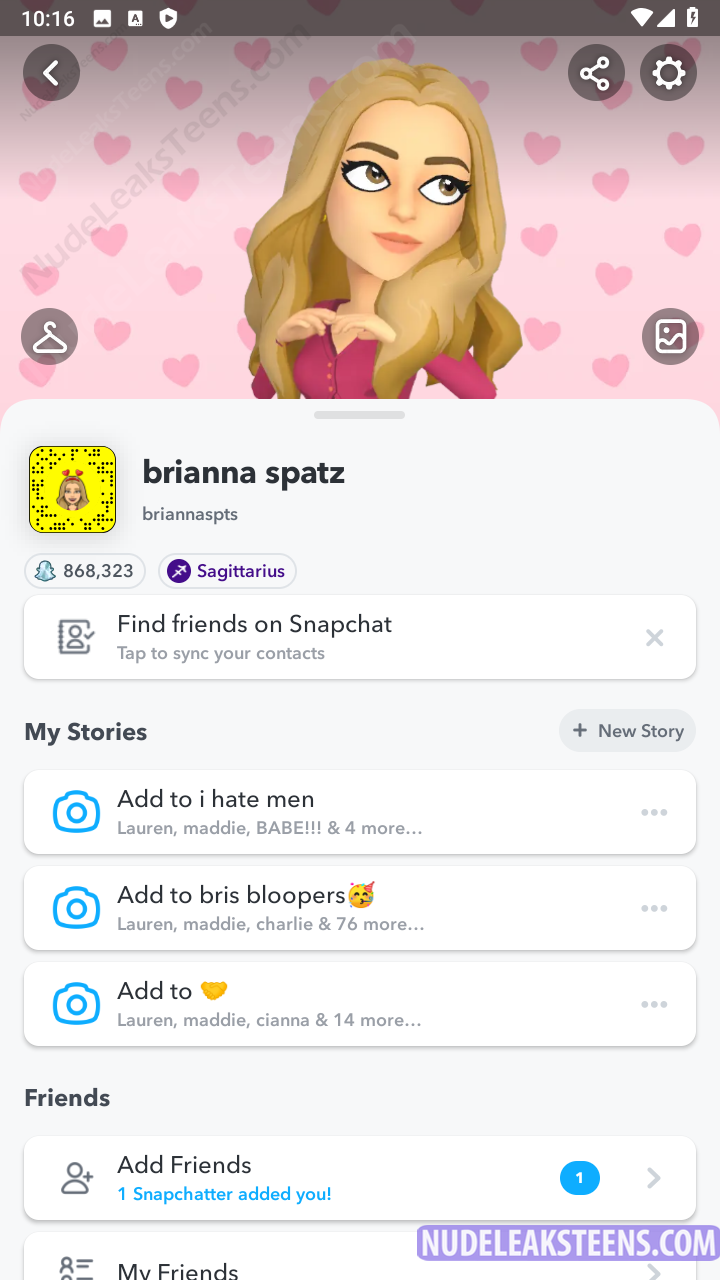Open options for handshake emoji story

654,1004
